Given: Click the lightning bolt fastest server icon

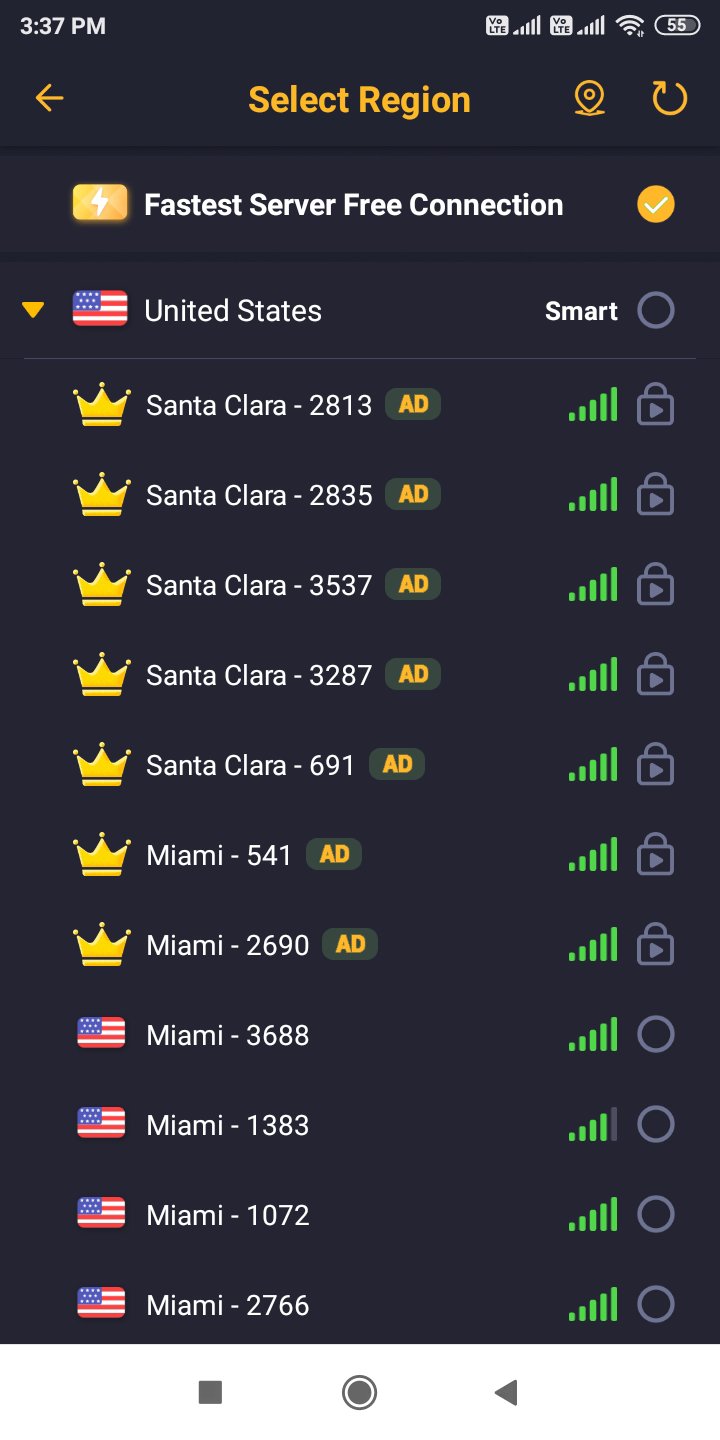Looking at the screenshot, I should [x=100, y=204].
